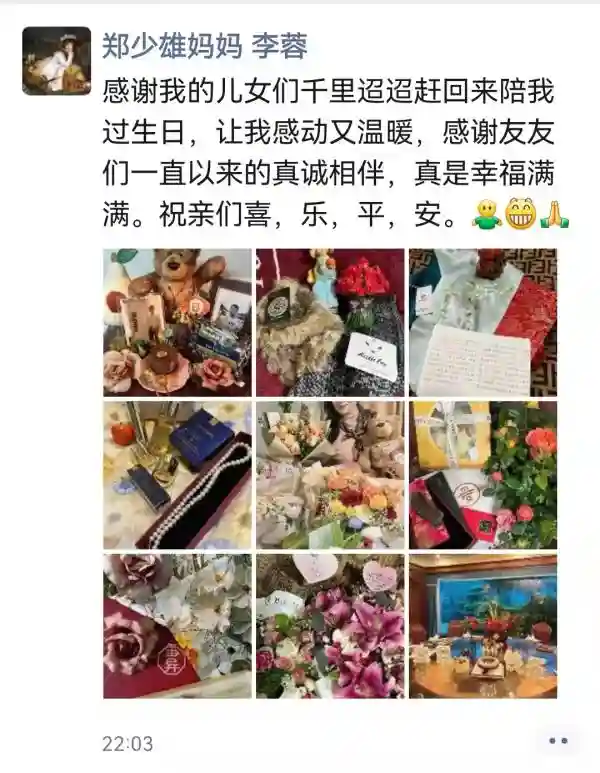Image resolution: width=600 pixels, height=773 pixels.
Task: View the dining table aquarium photo
Action: [x=483, y=625]
